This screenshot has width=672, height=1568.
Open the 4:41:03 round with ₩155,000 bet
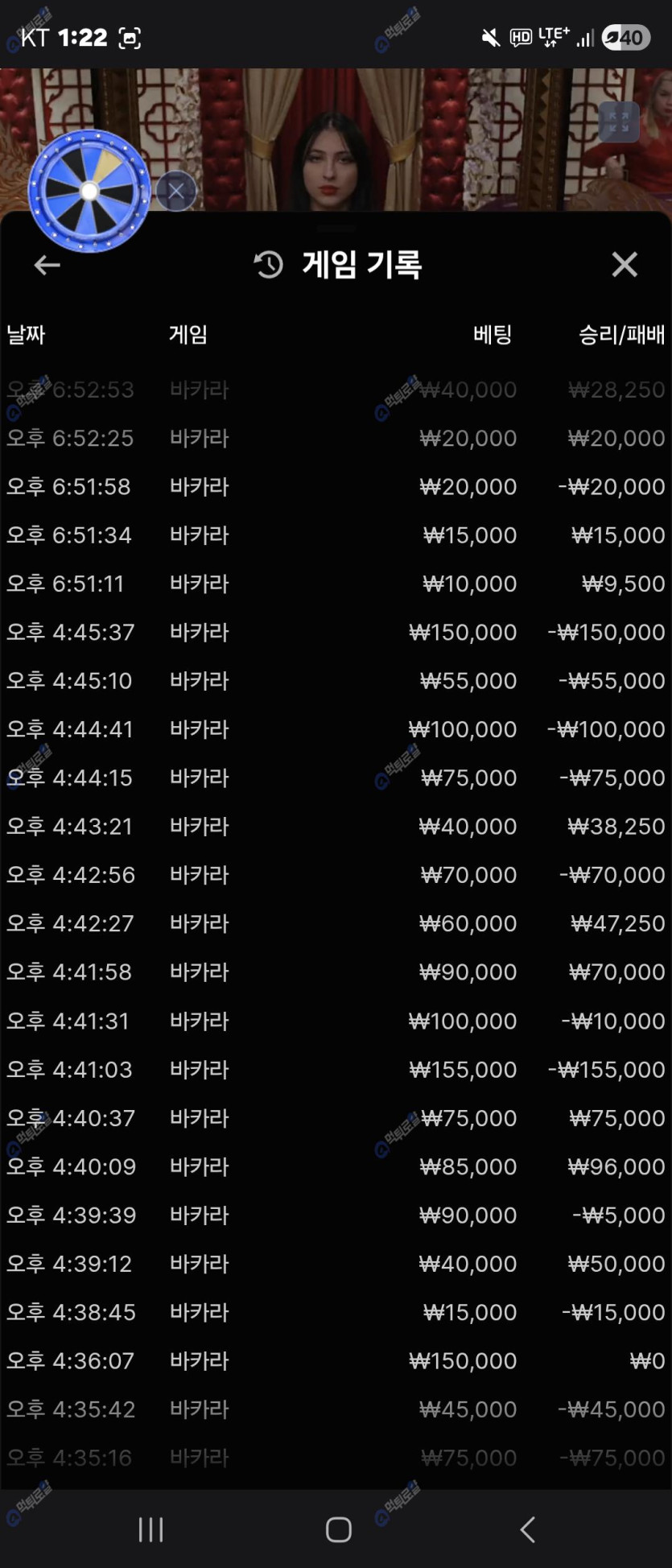pos(336,1070)
